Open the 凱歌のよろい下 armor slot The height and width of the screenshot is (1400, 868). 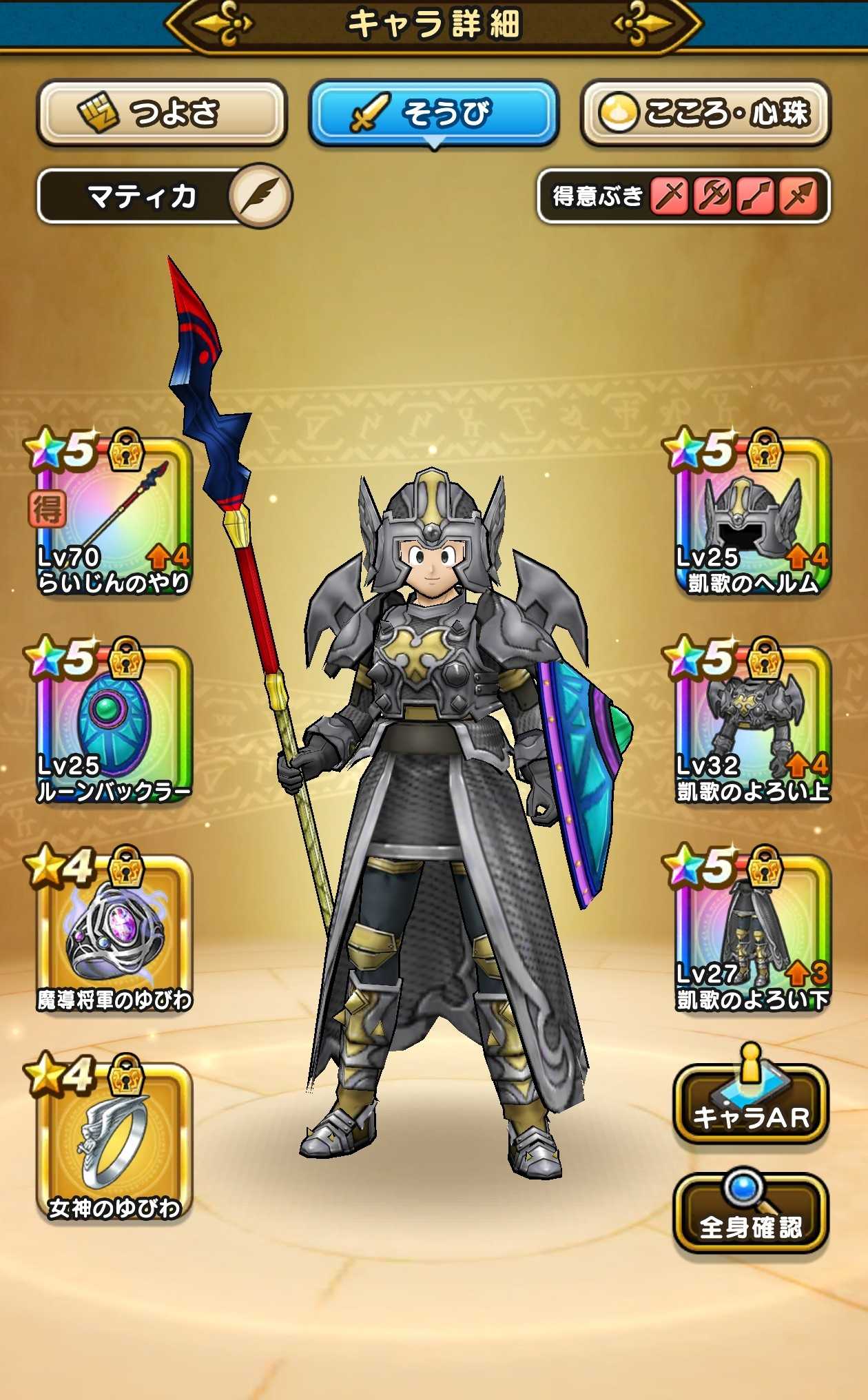click(x=749, y=929)
